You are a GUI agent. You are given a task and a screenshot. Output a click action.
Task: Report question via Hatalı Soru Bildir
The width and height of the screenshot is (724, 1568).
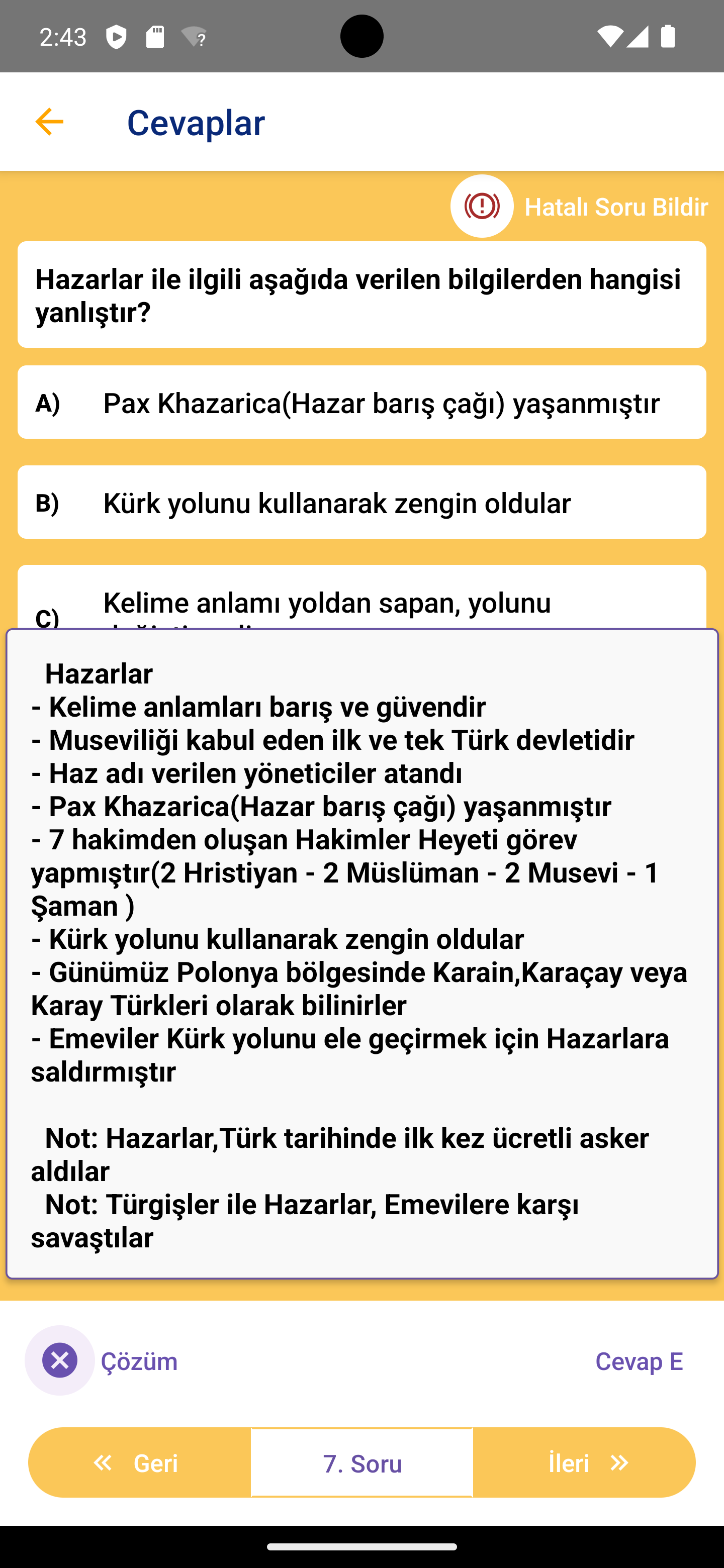579,207
